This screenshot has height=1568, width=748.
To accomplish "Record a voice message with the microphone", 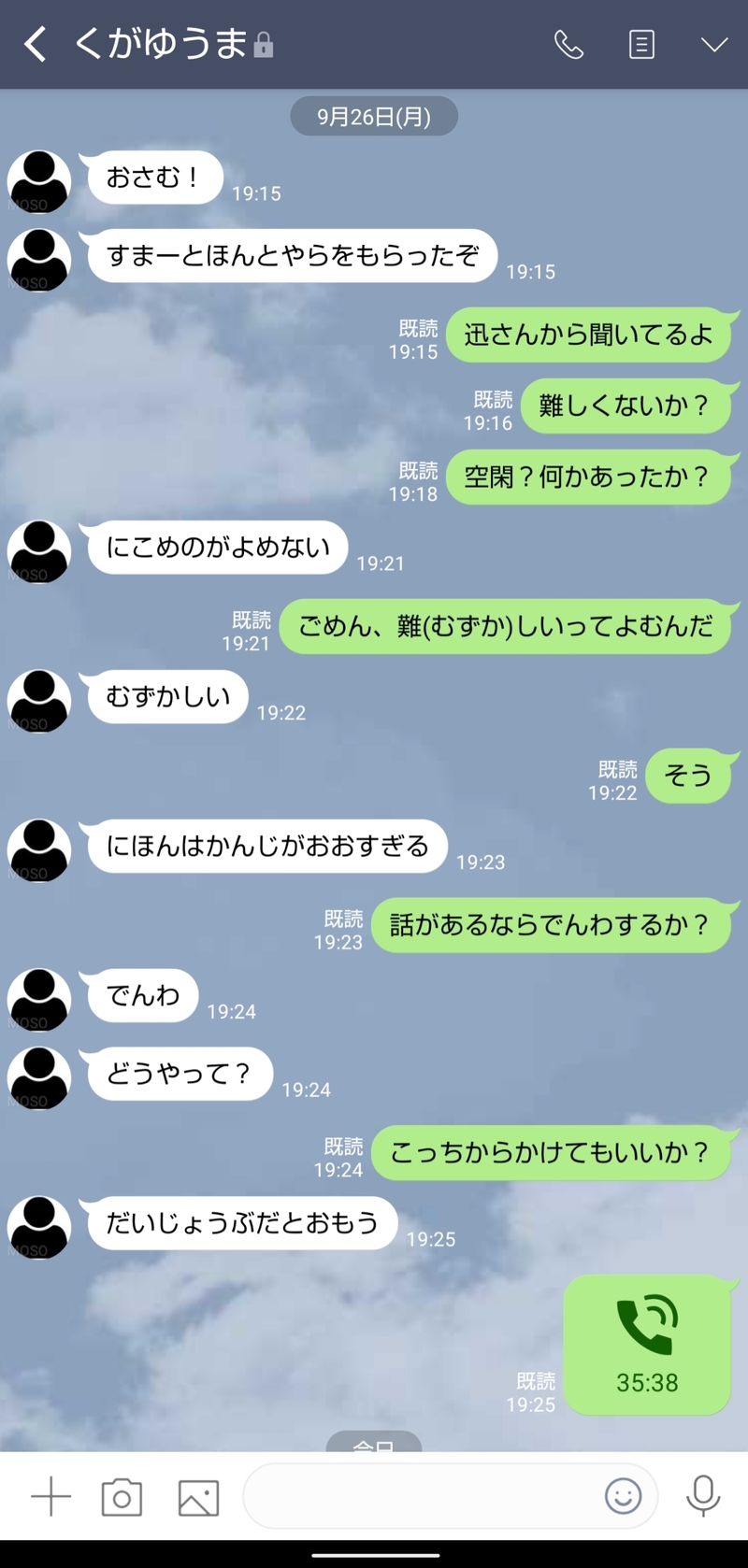I will point(703,1496).
